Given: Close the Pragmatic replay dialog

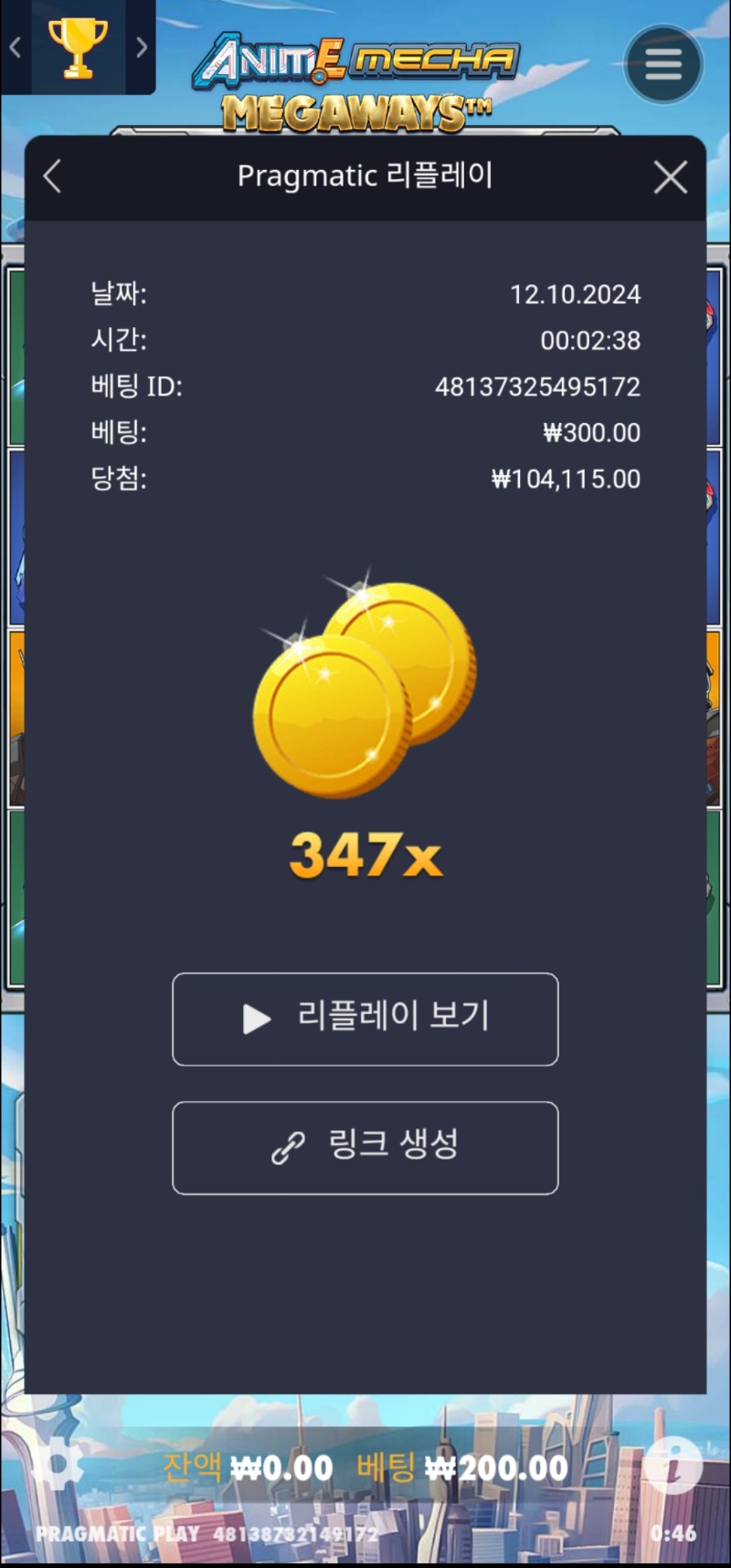Looking at the screenshot, I should tap(671, 177).
